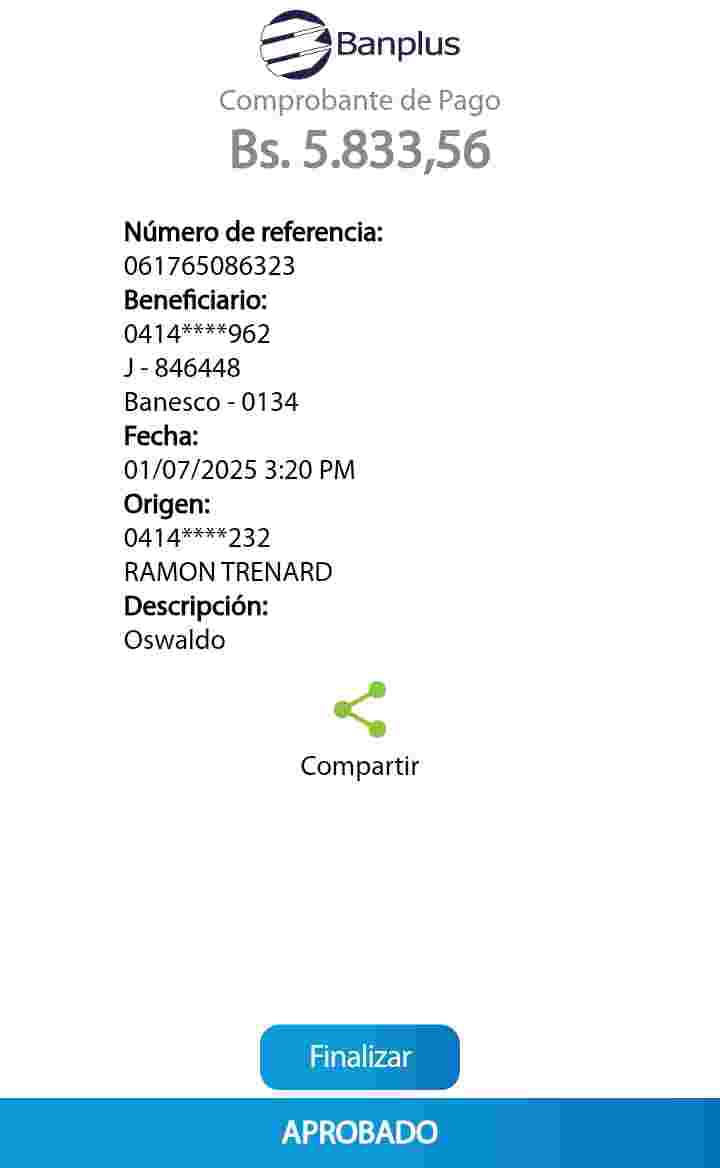Share the payment receipt
The width and height of the screenshot is (720, 1168).
pyautogui.click(x=360, y=711)
